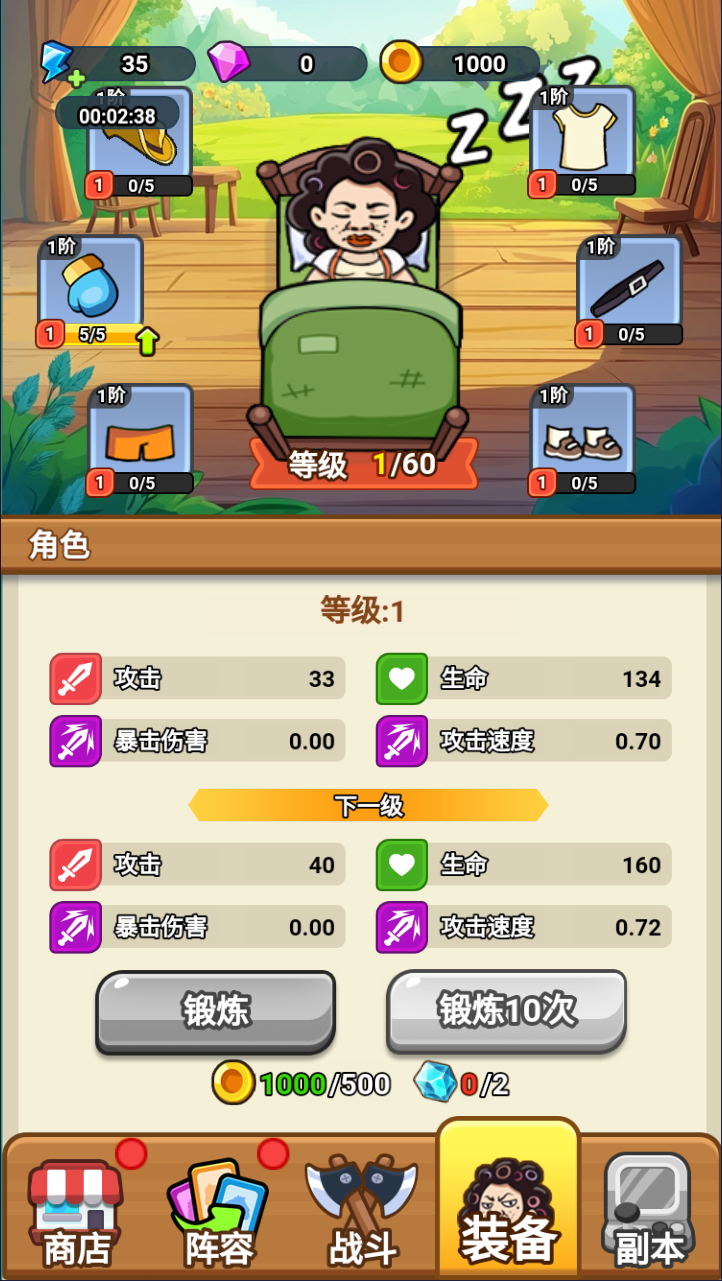
Task: Open the orange shorts equipment slot
Action: point(140,435)
